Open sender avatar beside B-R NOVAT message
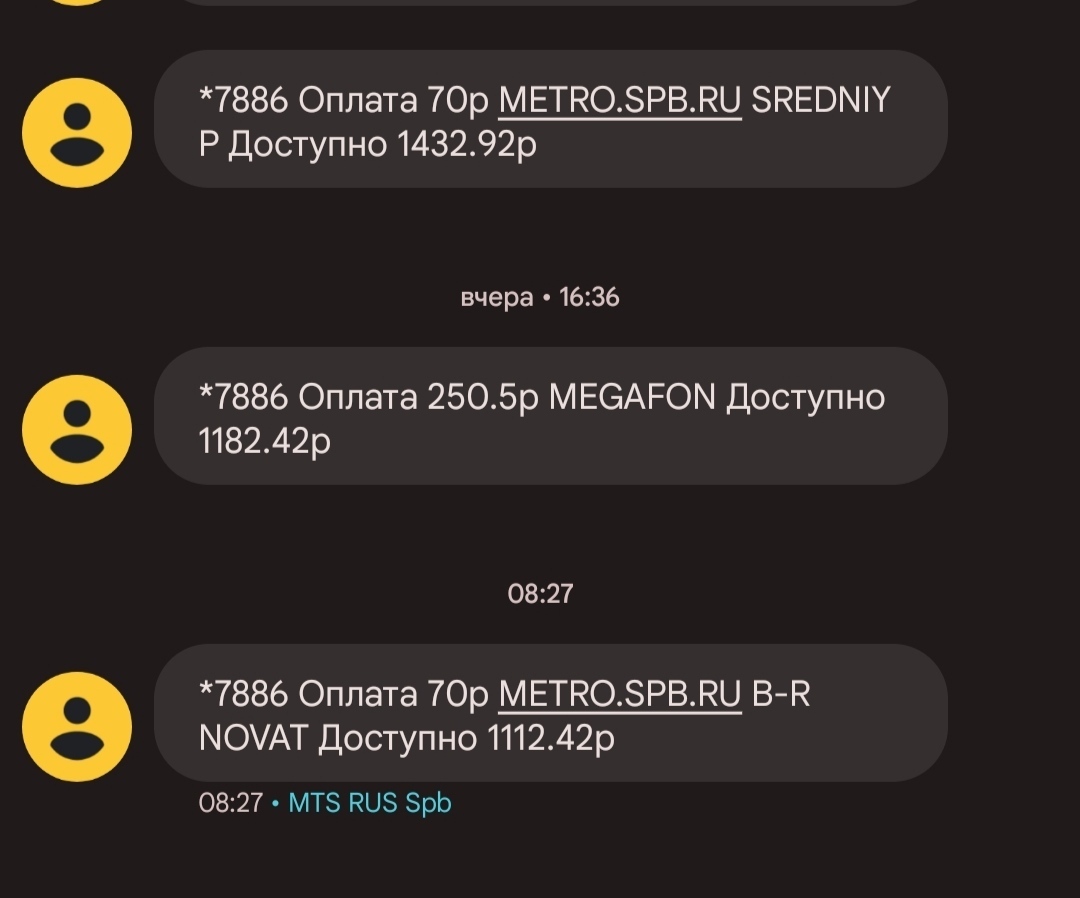 [x=77, y=726]
